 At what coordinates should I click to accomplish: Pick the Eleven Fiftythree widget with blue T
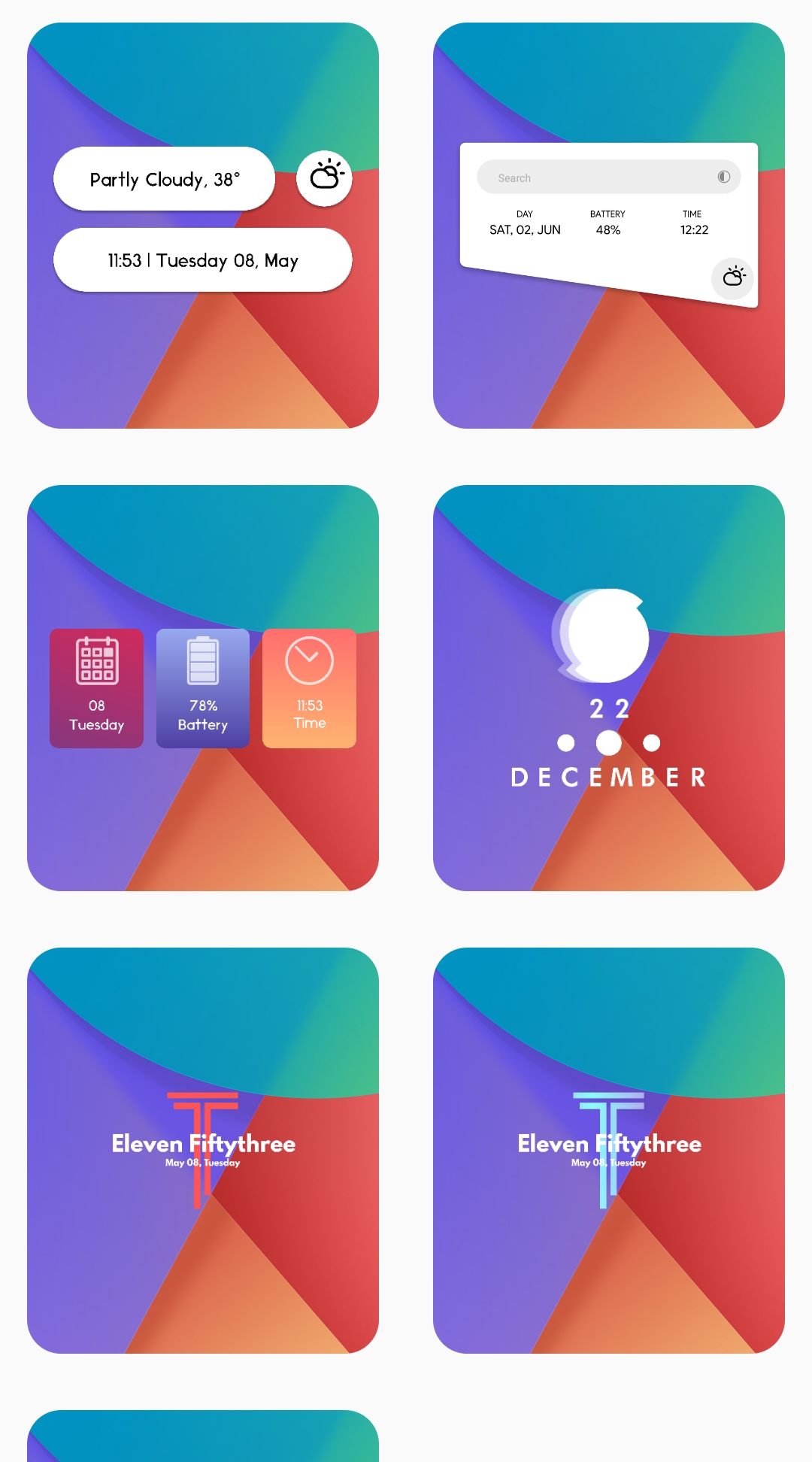click(609, 1151)
